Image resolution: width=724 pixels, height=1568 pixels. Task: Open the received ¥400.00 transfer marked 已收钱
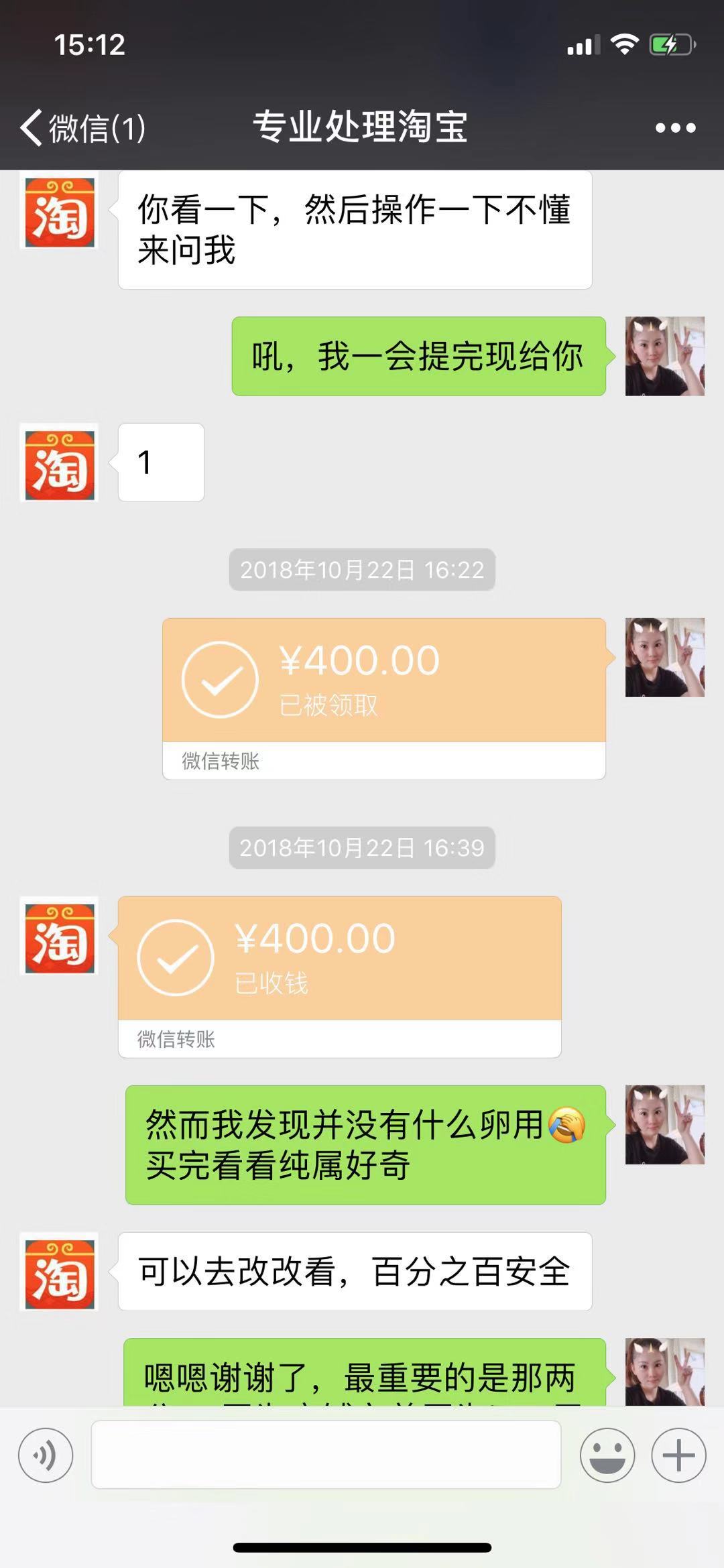tap(339, 975)
